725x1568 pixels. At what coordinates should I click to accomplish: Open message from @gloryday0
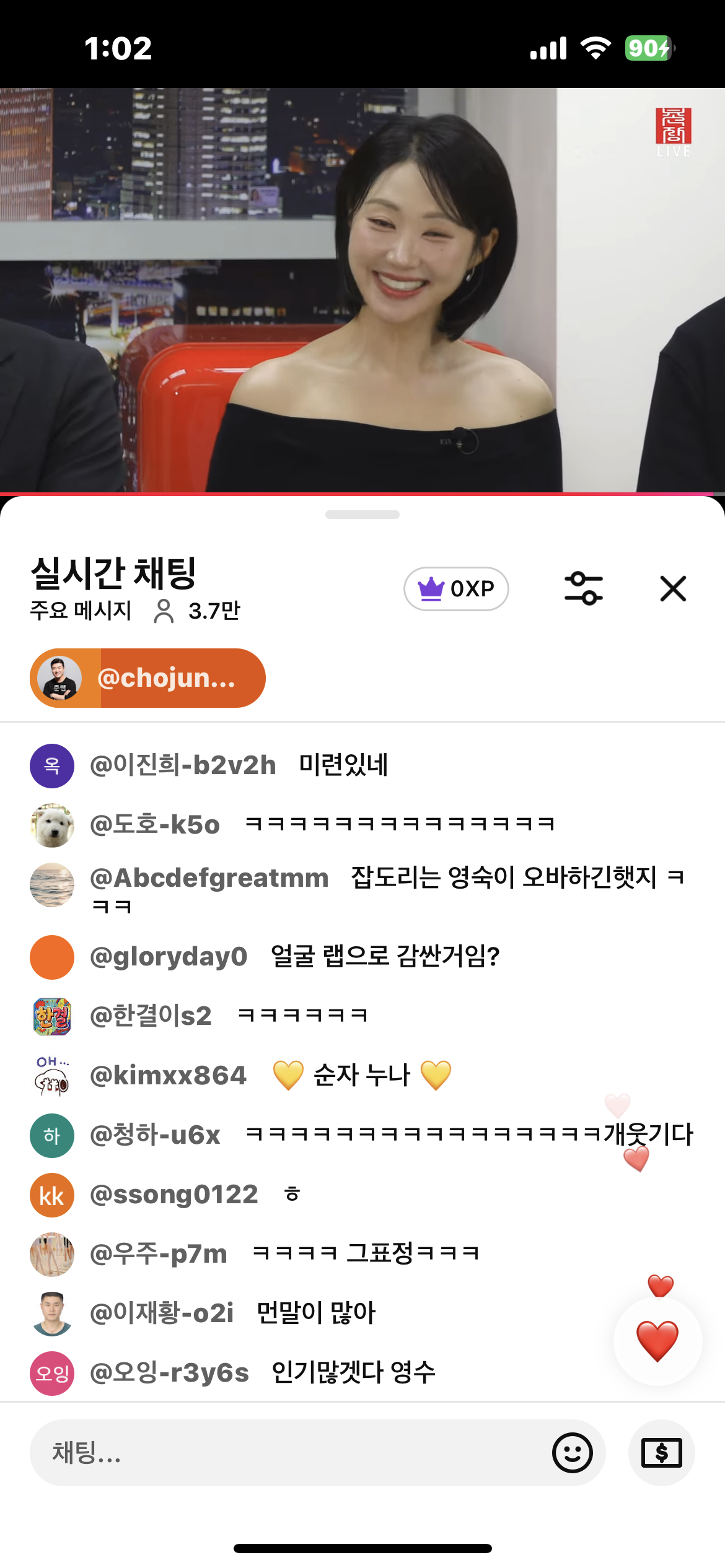coord(362,957)
